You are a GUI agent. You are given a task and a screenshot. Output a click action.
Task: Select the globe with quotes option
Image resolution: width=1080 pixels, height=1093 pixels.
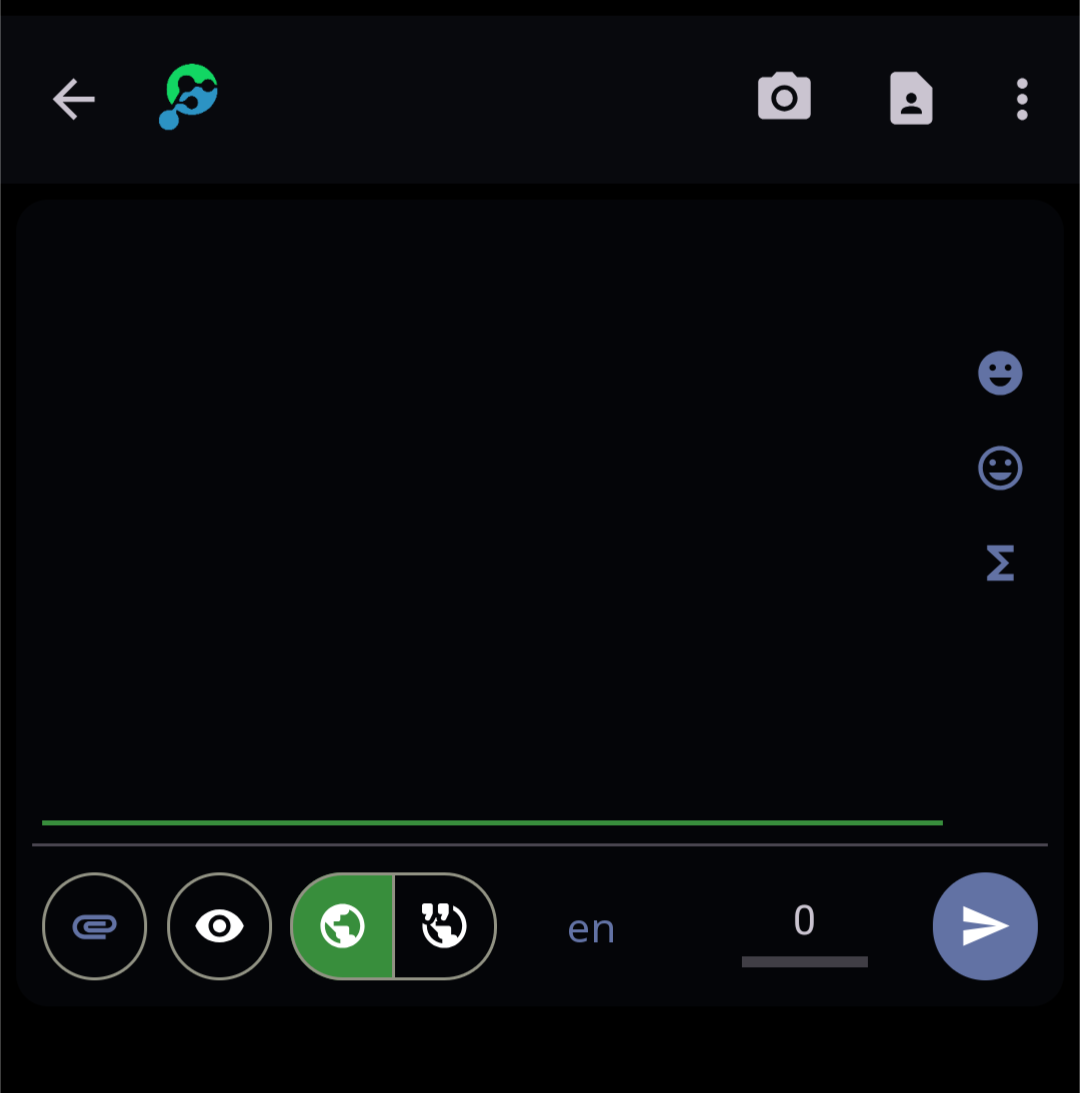(445, 926)
